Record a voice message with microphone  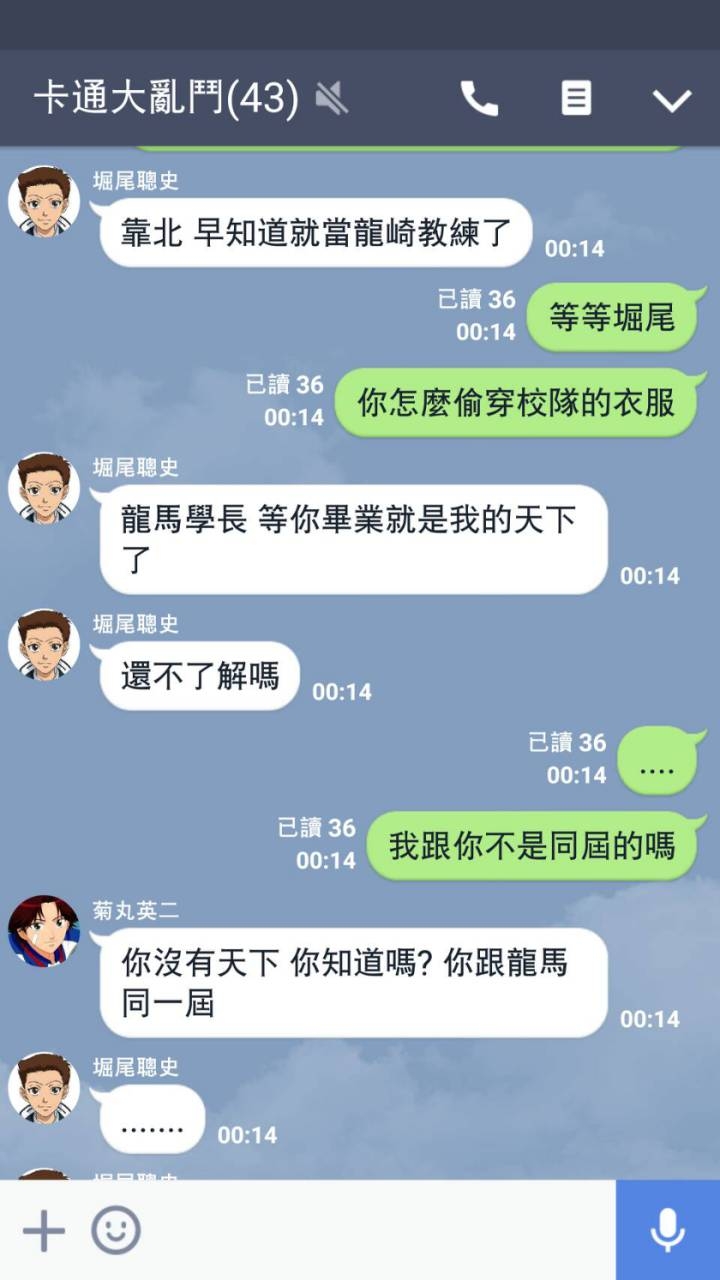point(668,1230)
